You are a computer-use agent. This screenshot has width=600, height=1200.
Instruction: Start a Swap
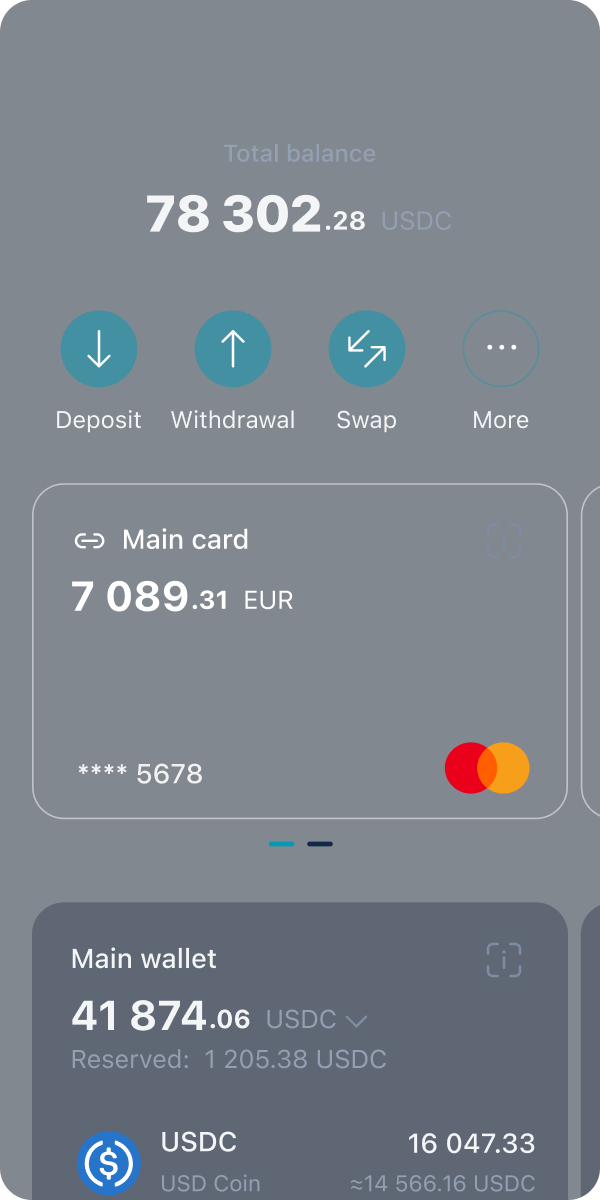[x=367, y=349]
